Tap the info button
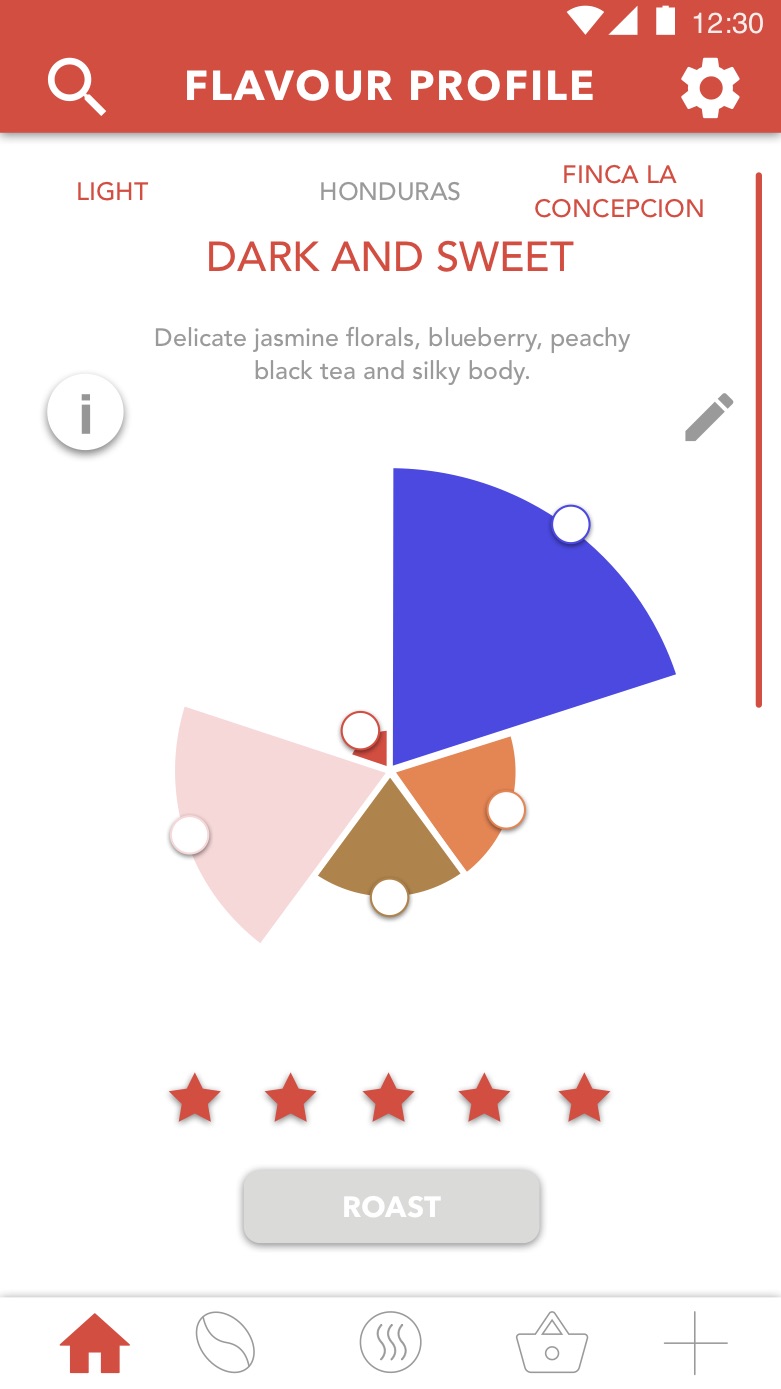781x1389 pixels. click(85, 412)
